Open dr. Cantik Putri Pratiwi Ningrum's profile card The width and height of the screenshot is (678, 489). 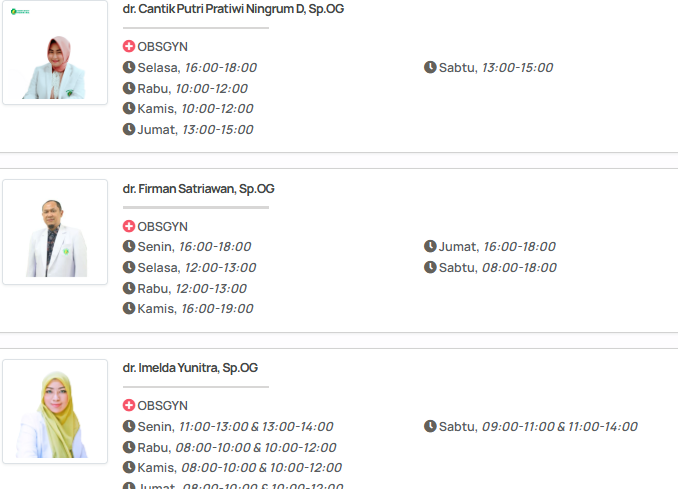pos(233,9)
